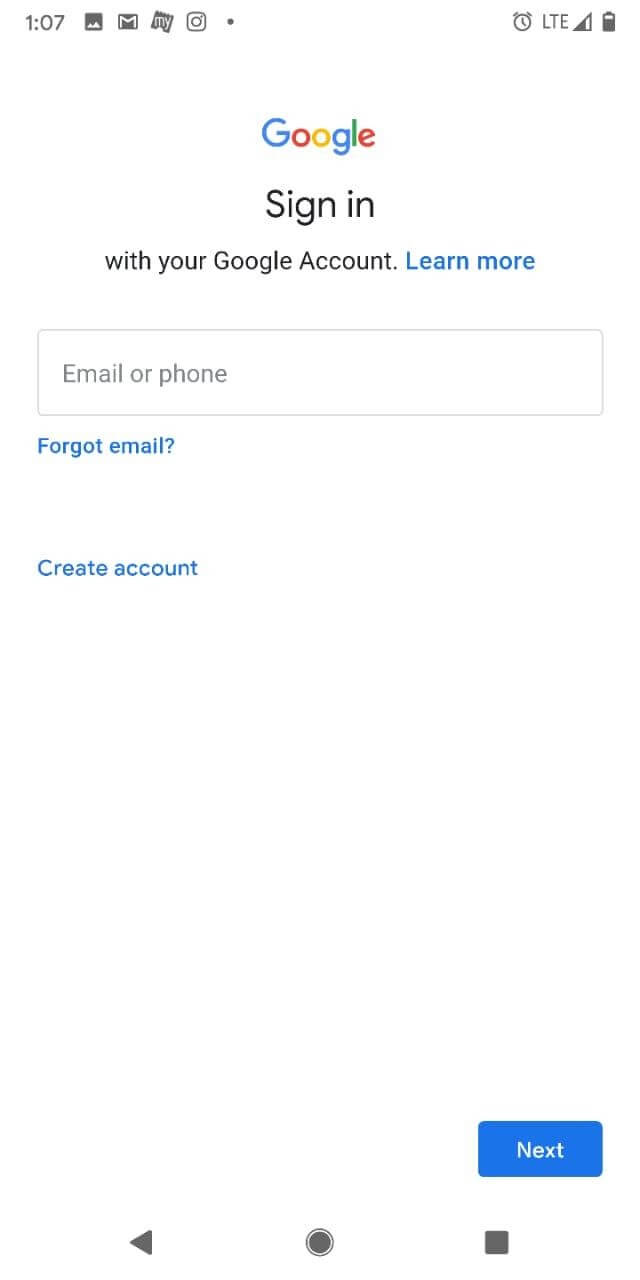Go back using system back button
Screen dimensions: 640x1280
[141, 1242]
